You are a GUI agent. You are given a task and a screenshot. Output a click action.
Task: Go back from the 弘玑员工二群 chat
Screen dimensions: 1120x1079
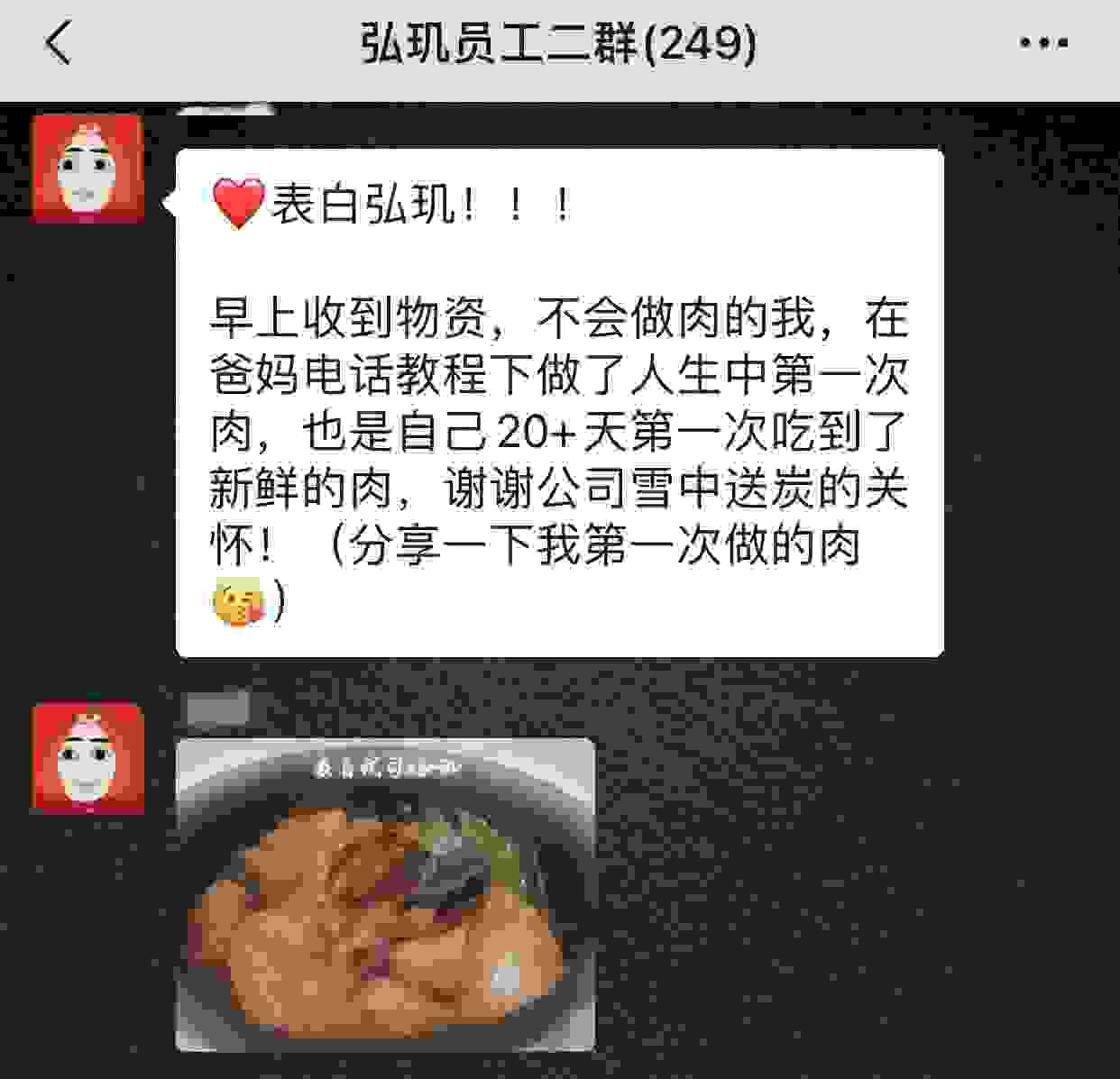58,43
